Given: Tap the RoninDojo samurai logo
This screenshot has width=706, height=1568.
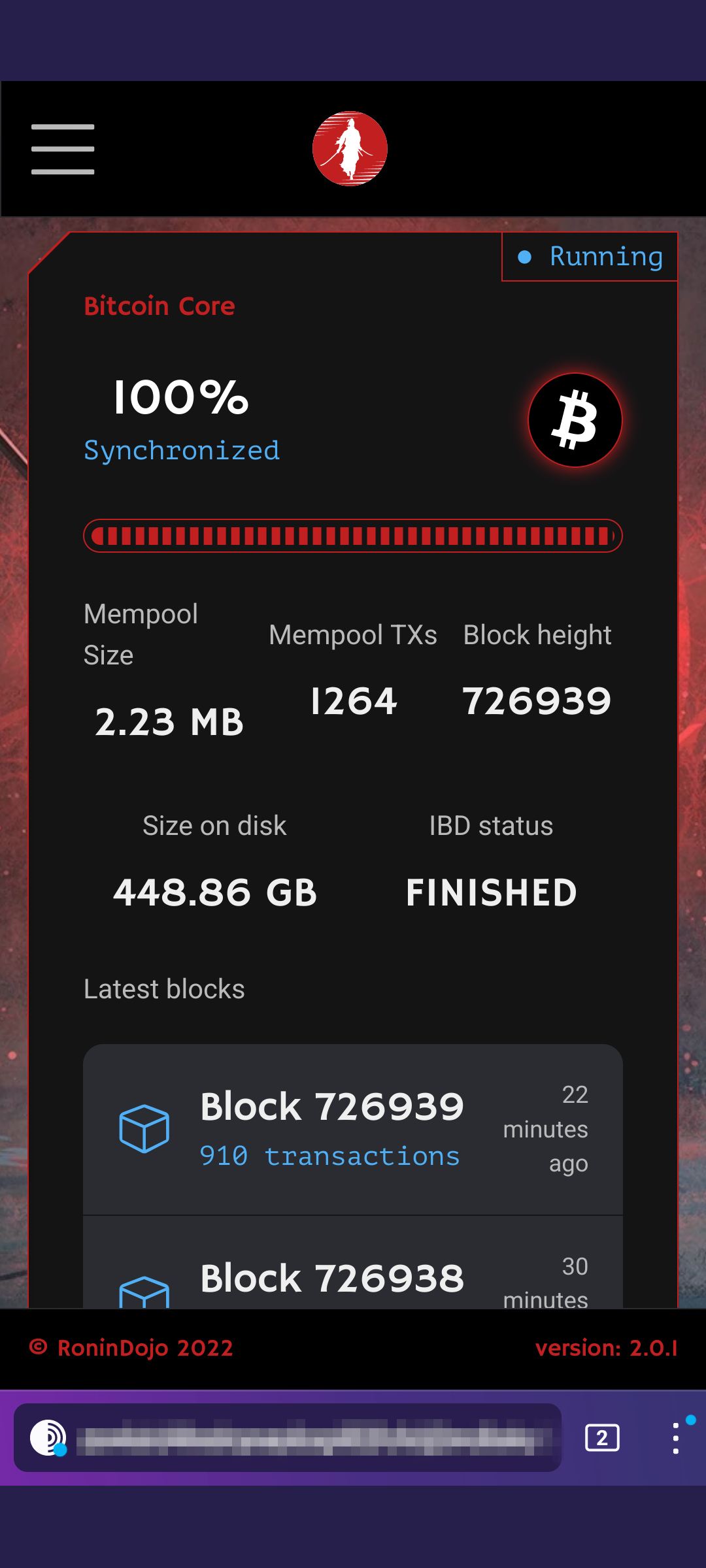Looking at the screenshot, I should coord(350,149).
